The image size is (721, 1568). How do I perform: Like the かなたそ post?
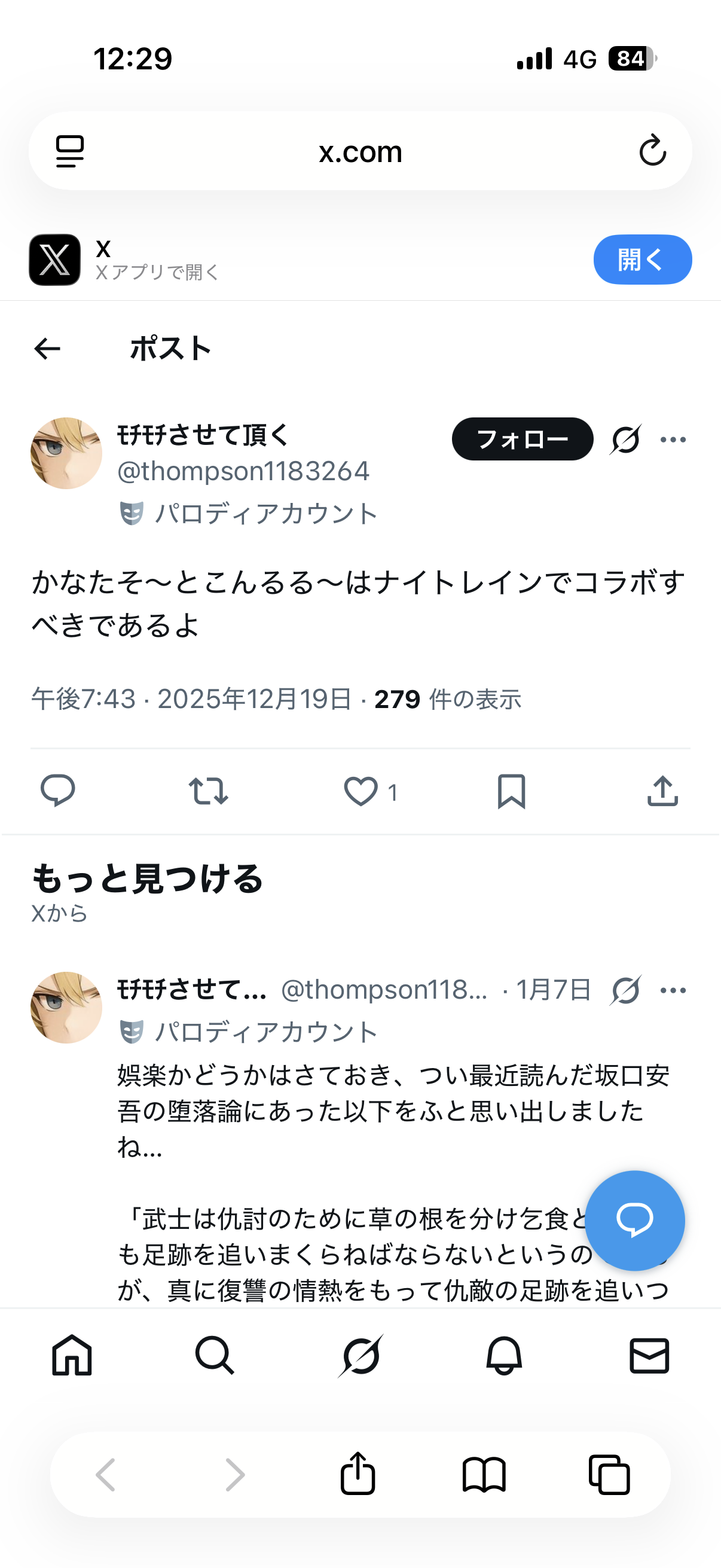361,791
